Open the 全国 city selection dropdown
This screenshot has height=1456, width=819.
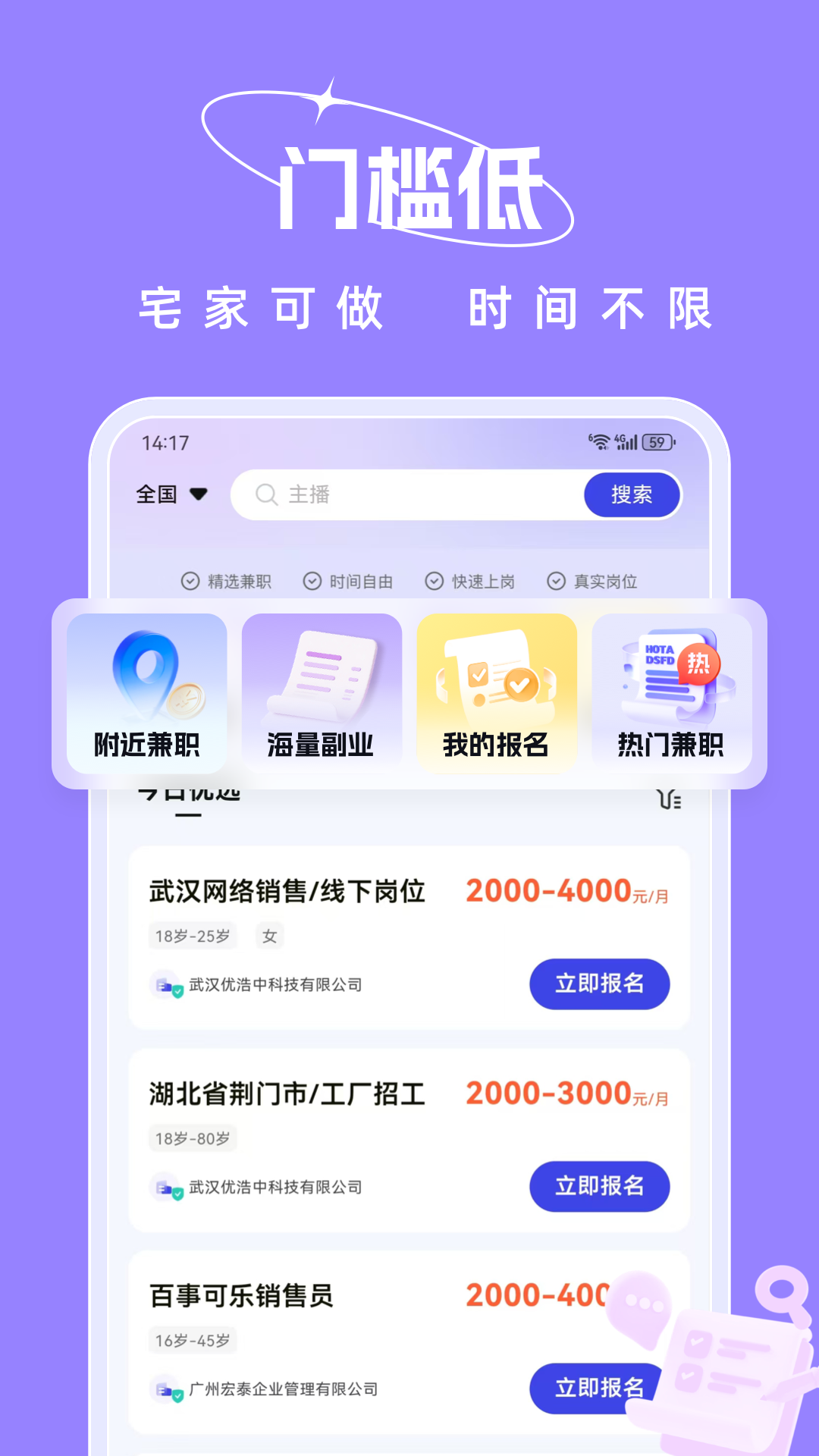coord(168,494)
